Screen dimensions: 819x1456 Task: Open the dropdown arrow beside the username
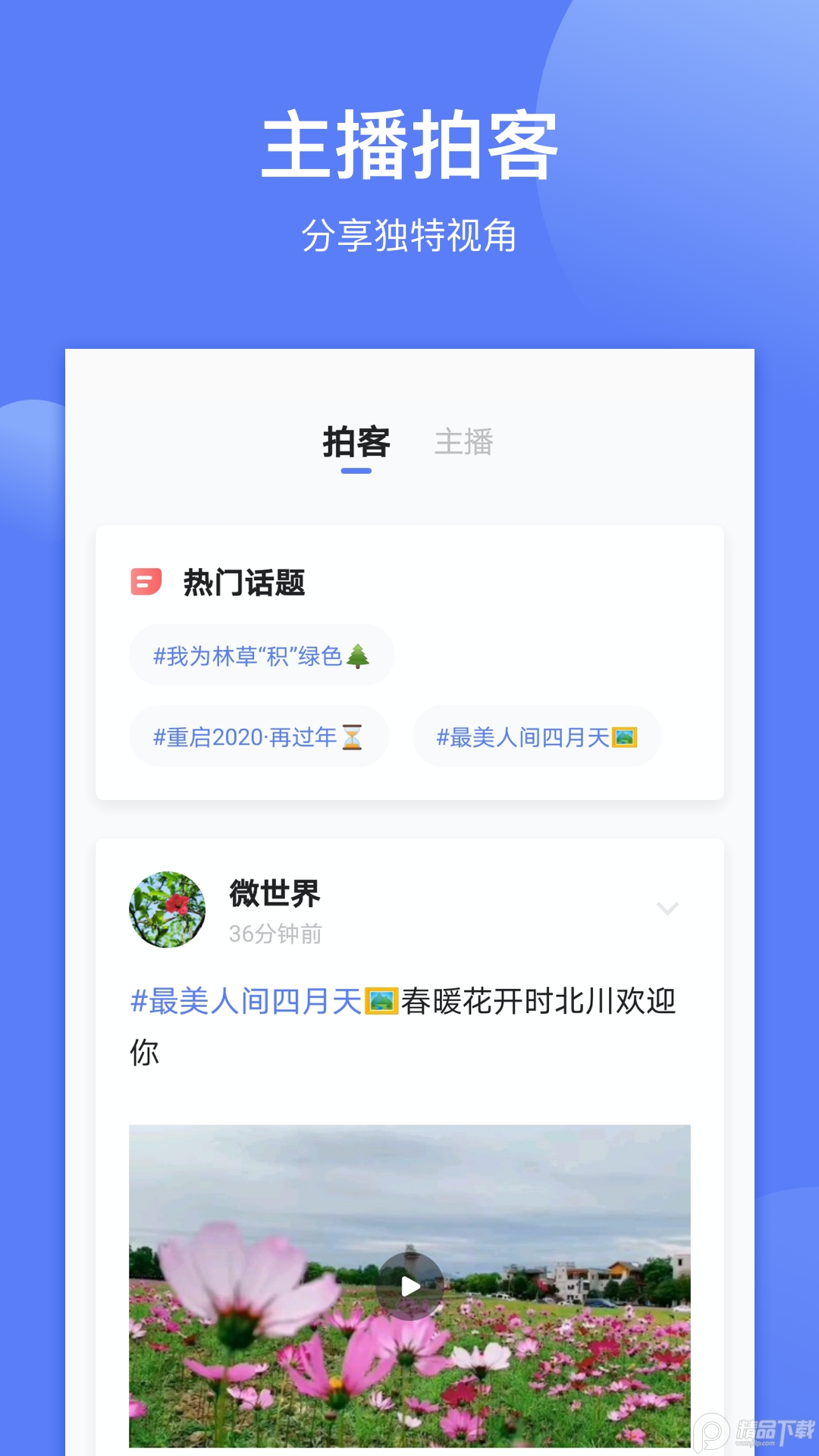[x=667, y=908]
